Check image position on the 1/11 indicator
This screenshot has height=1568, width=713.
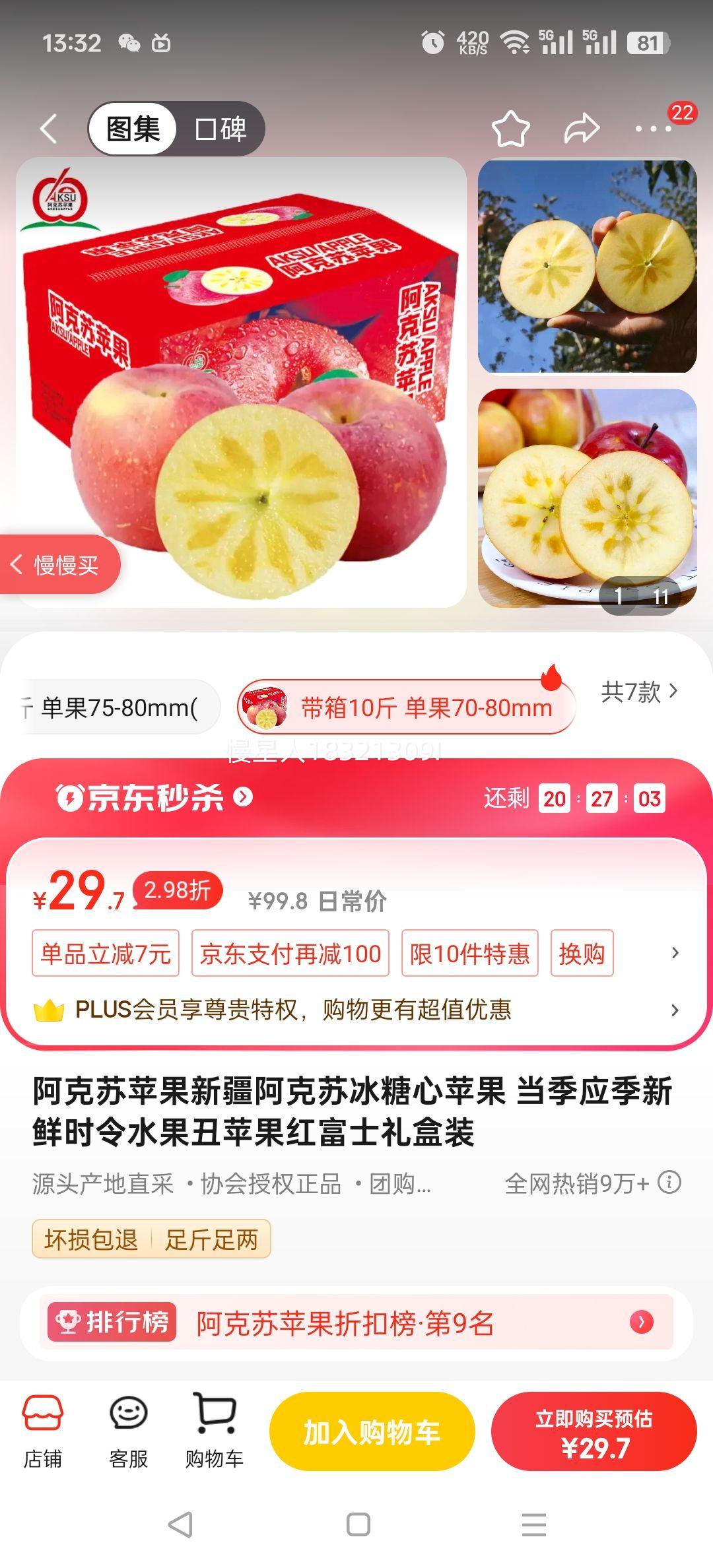tap(640, 595)
